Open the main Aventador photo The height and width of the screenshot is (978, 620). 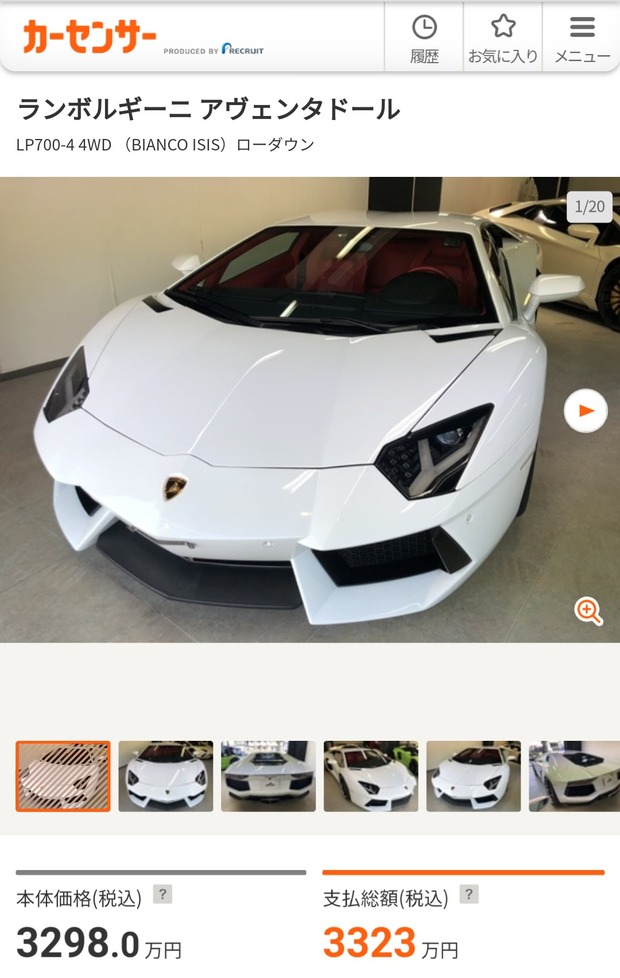[x=310, y=410]
